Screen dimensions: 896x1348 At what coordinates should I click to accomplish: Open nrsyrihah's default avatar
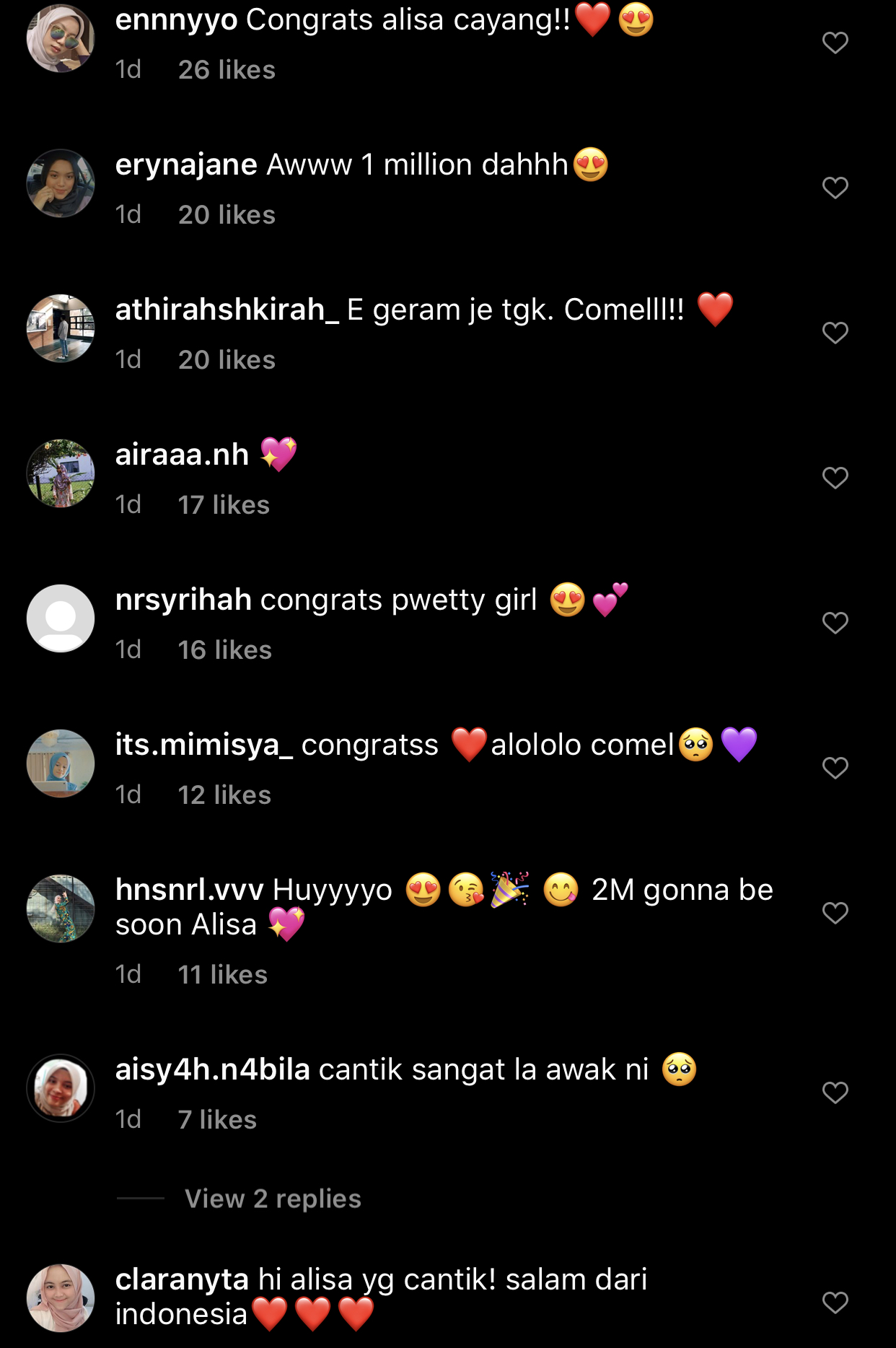(x=61, y=618)
